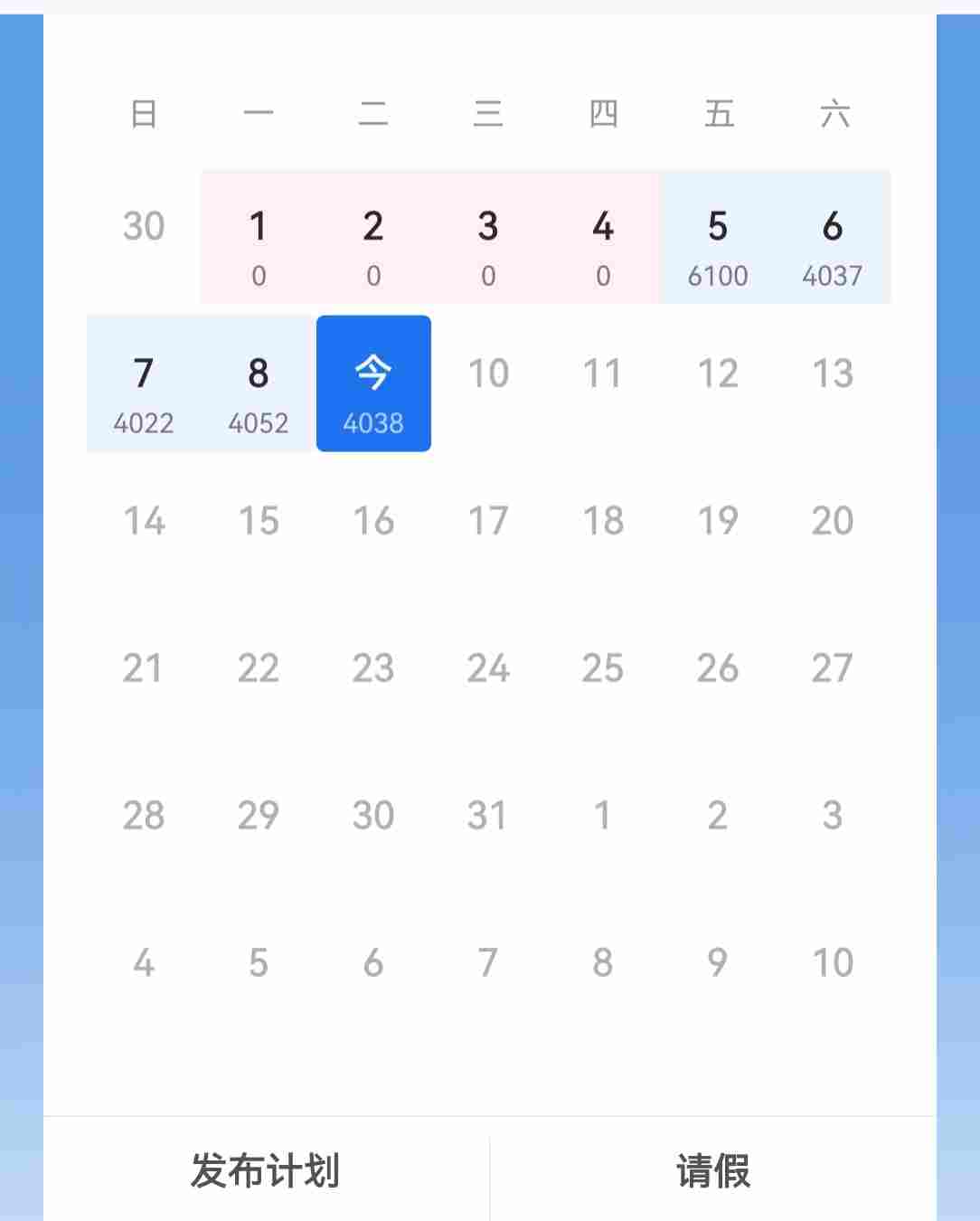
Task: Pick day 8 showing 4052
Action: pyautogui.click(x=259, y=383)
